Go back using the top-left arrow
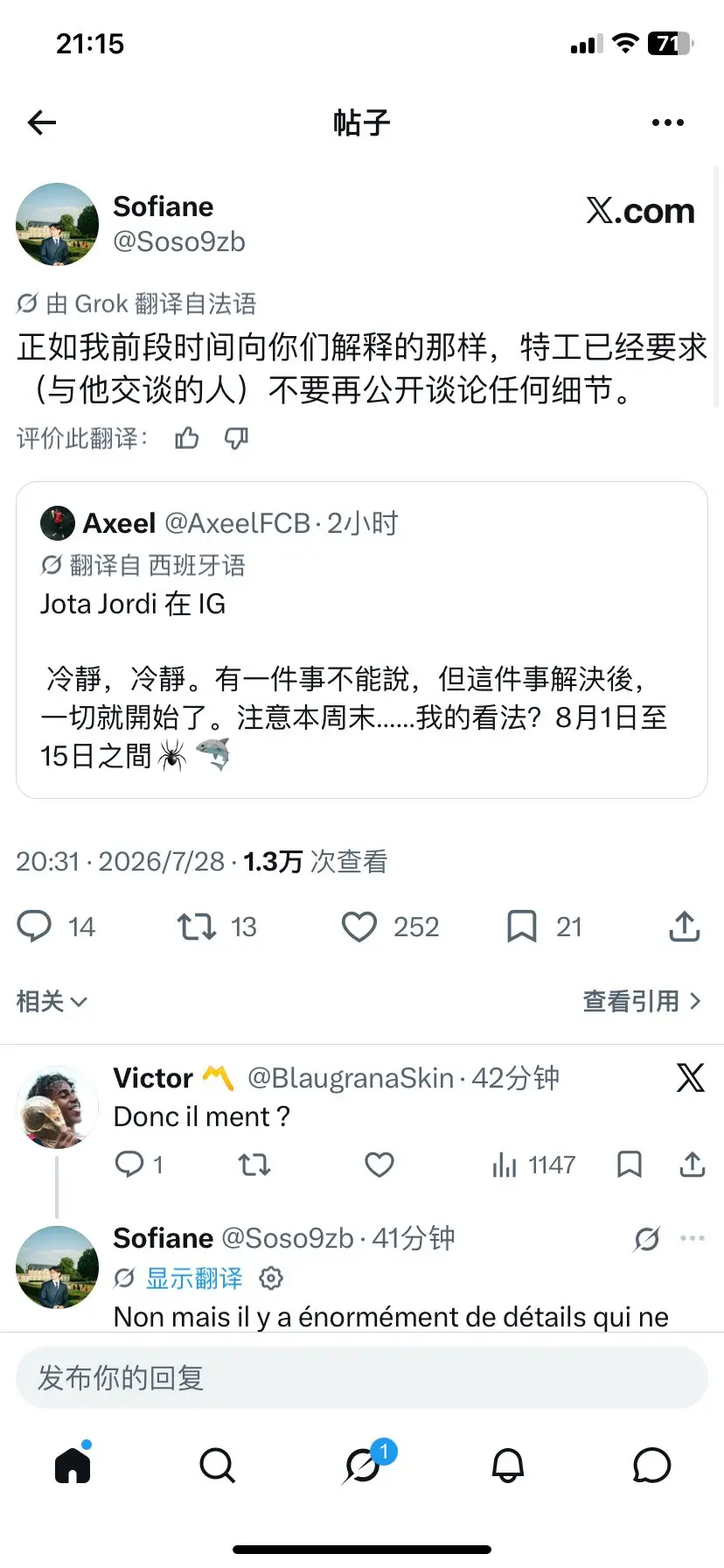Screen dimensions: 724x1568 42,122
